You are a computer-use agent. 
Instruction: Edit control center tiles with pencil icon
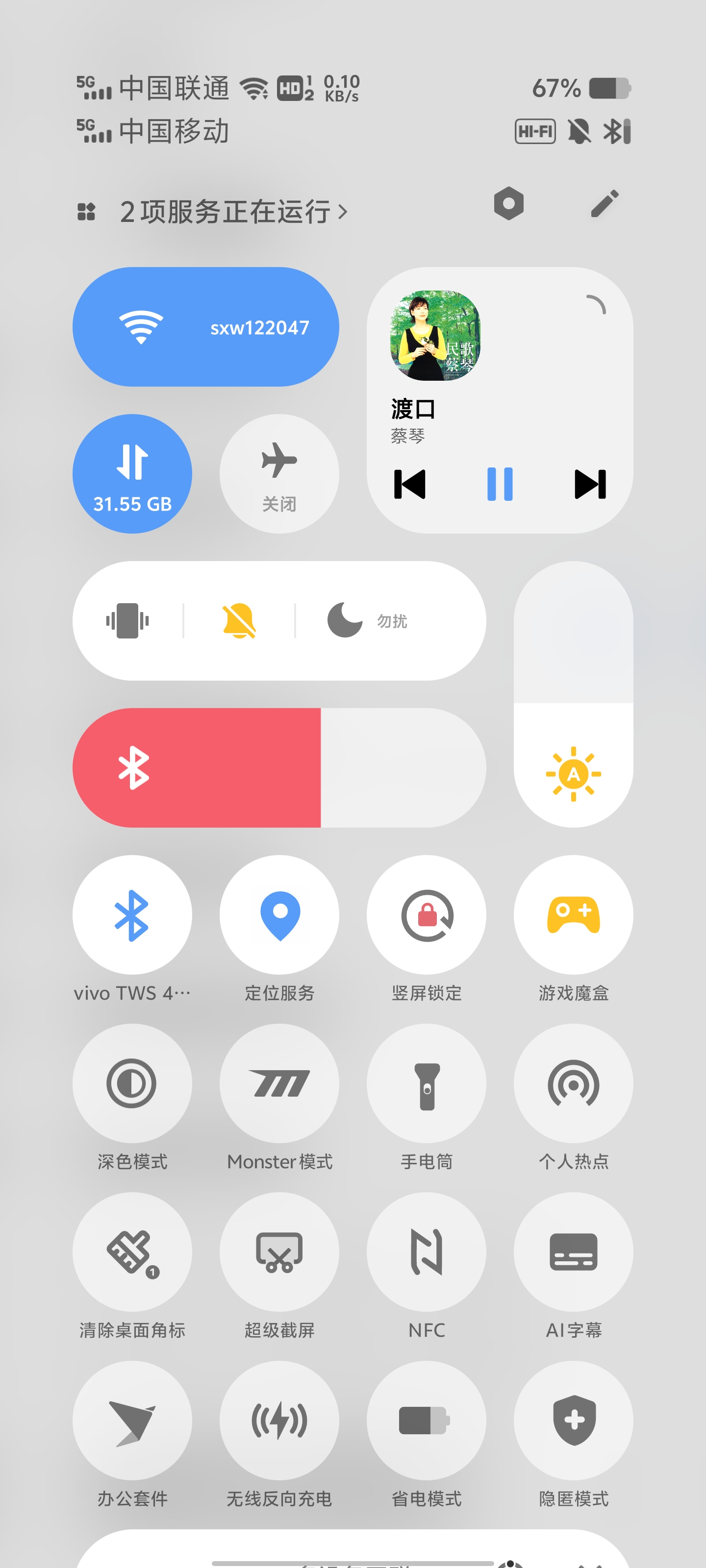click(605, 204)
